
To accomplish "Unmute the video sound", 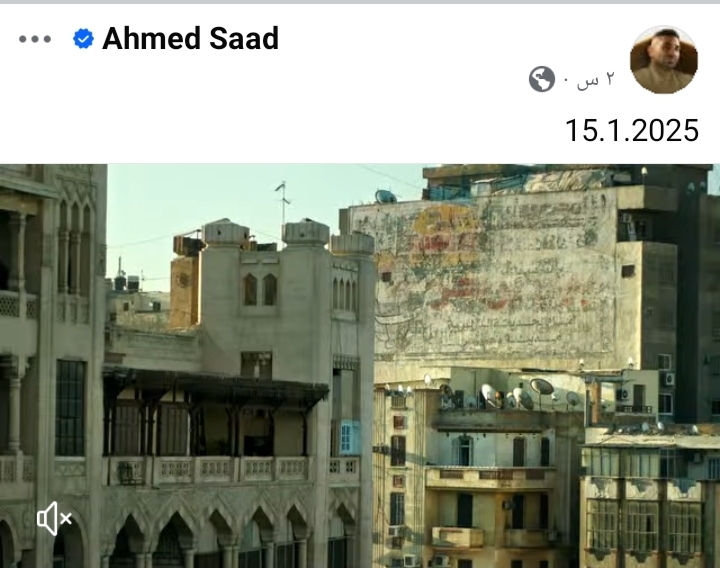I will point(54,518).
